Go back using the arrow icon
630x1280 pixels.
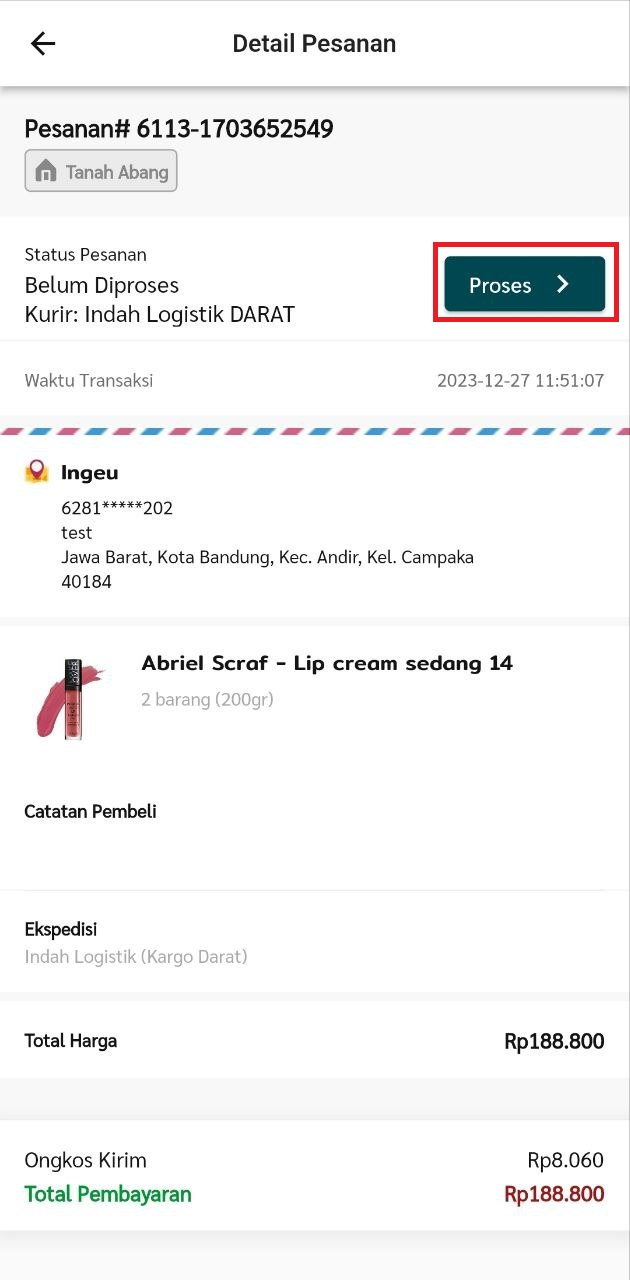pyautogui.click(x=43, y=44)
